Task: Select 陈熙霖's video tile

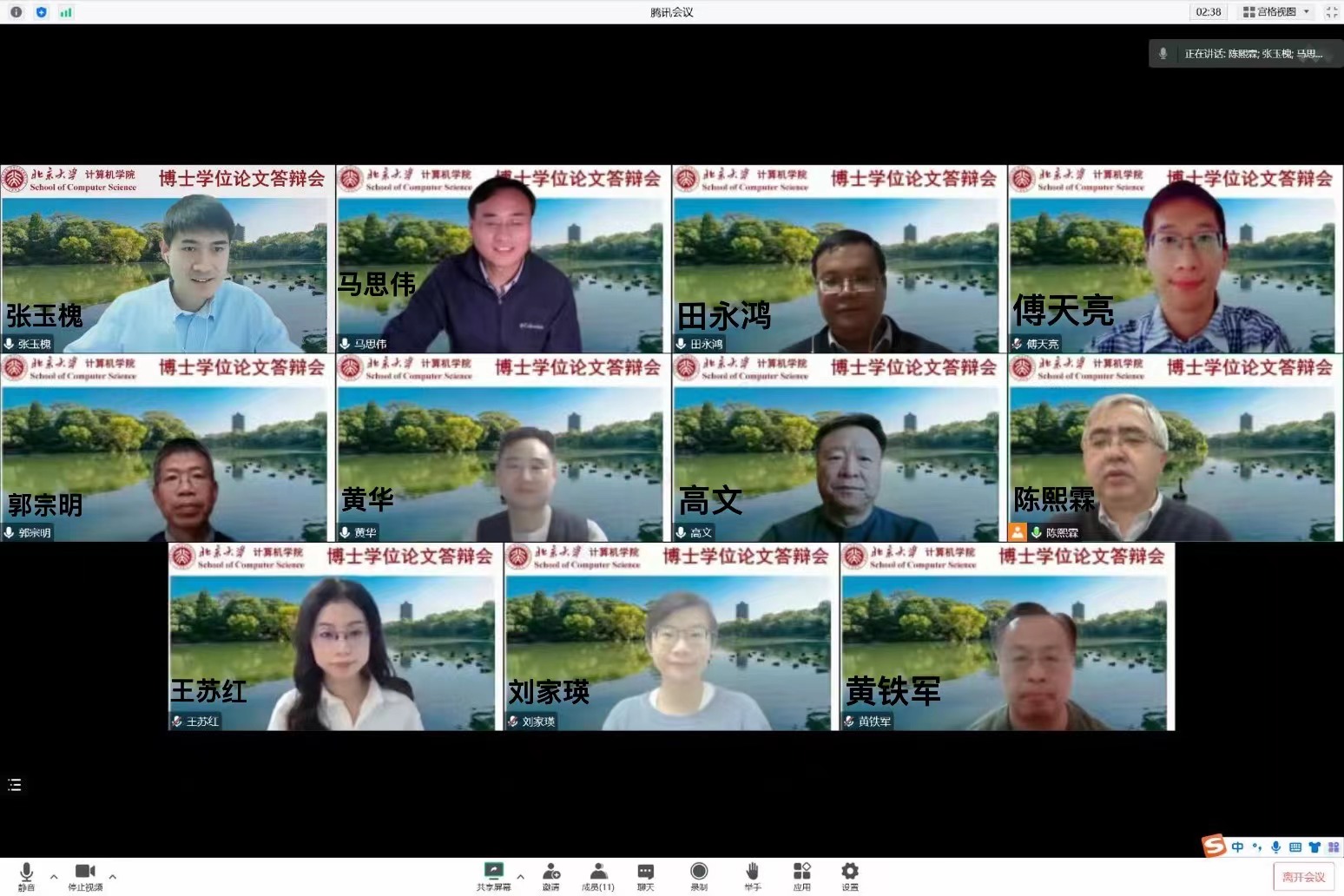Action: coord(1176,448)
